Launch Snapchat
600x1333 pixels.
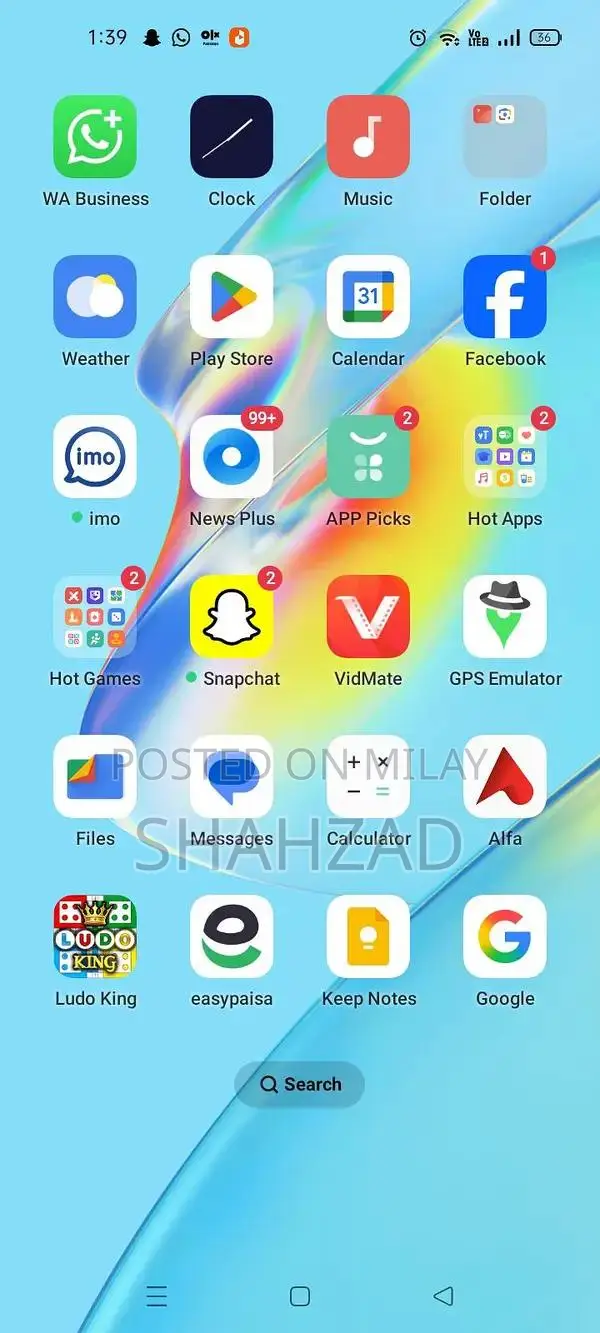click(232, 617)
